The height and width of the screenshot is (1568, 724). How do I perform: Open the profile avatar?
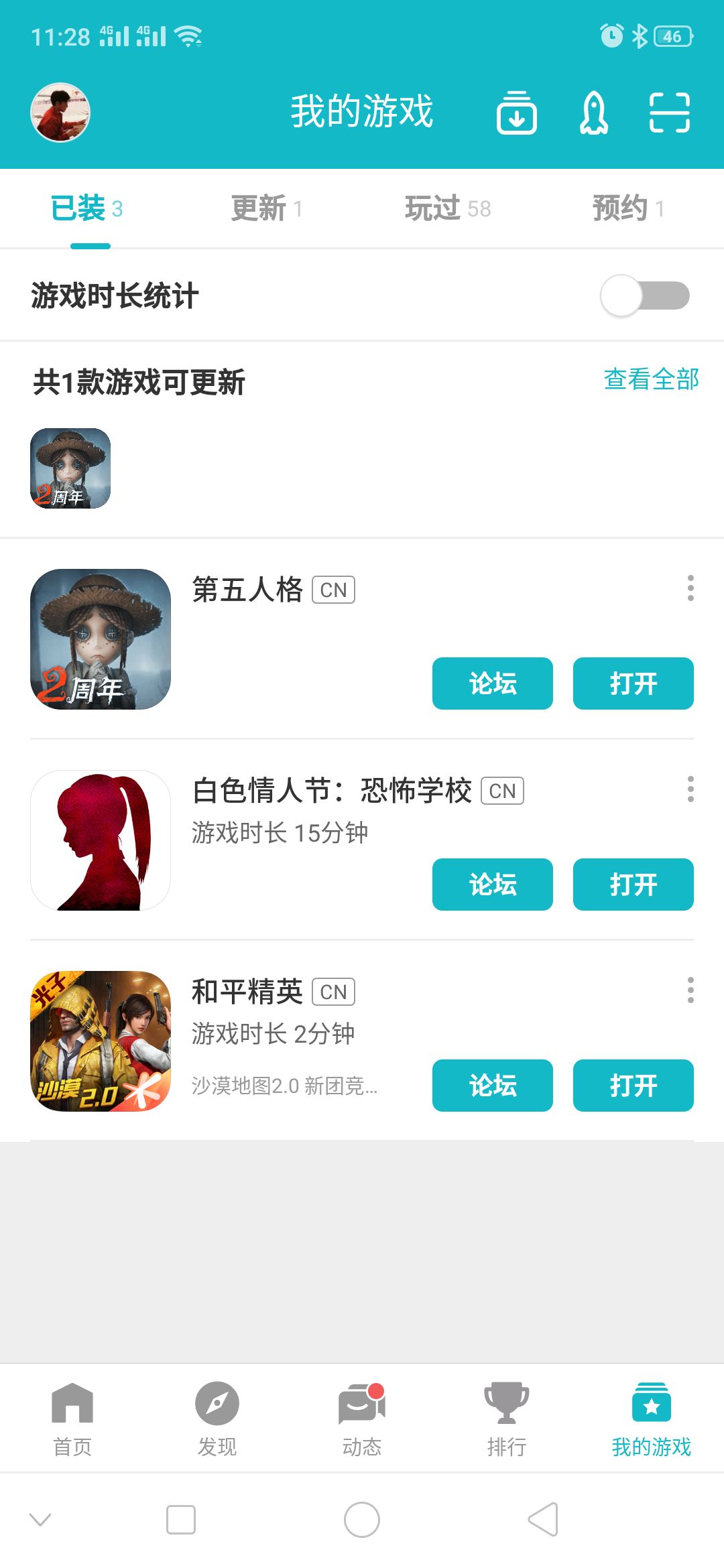pos(60,112)
